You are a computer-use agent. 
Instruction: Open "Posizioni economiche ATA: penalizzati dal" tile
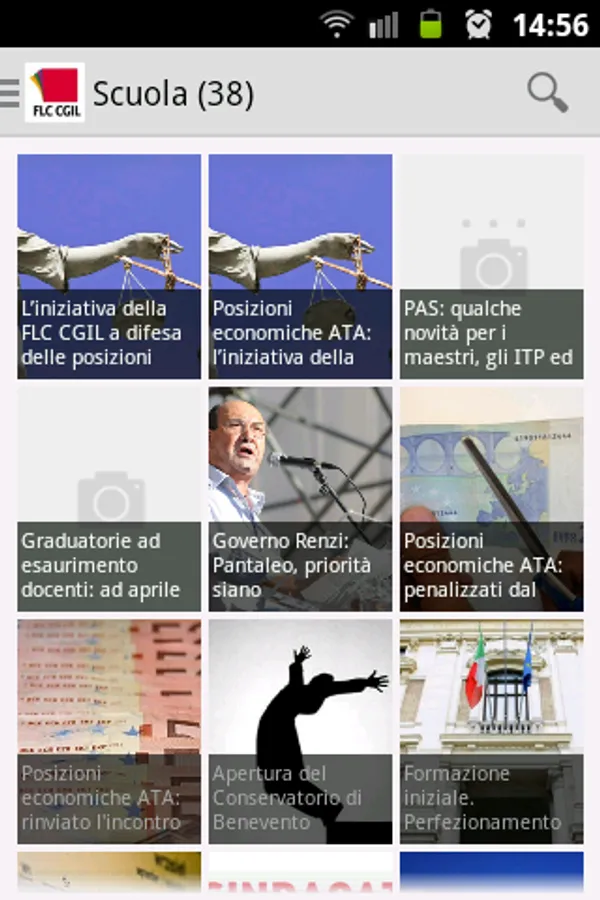point(491,499)
